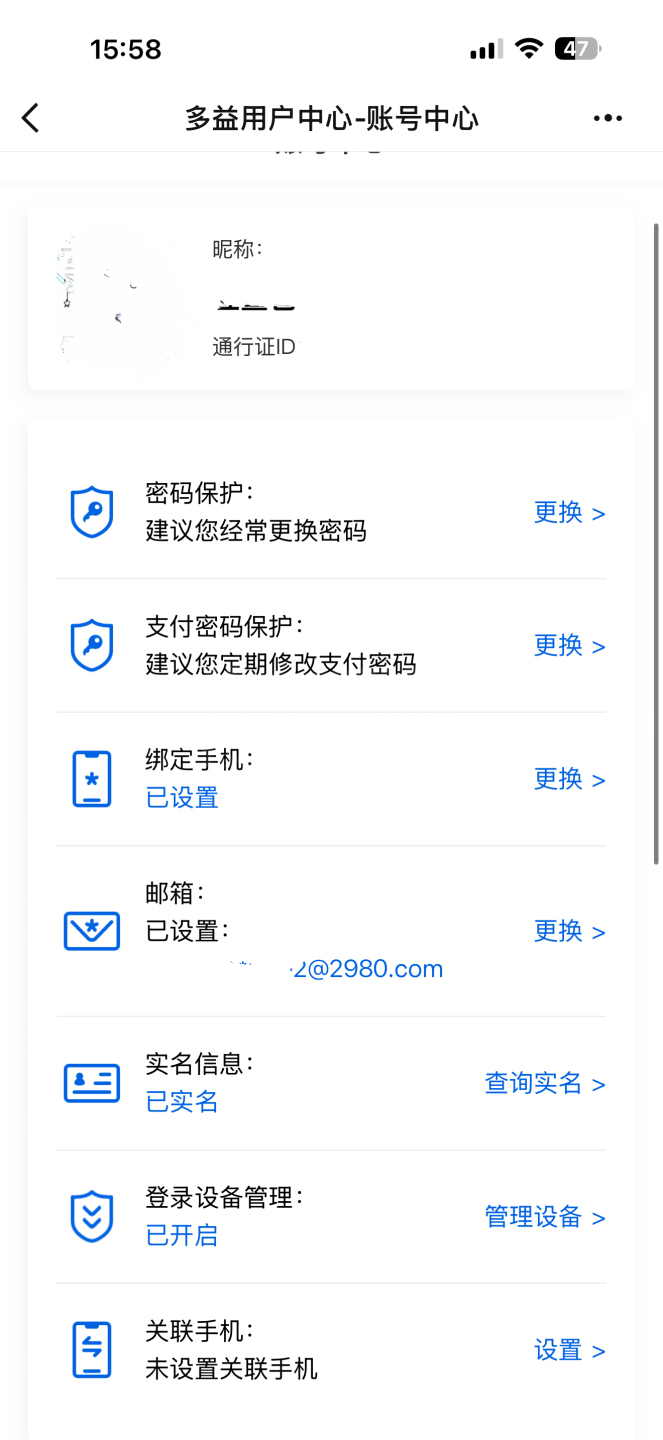Viewport: 663px width, 1440px height.
Task: Change the login password under 密码保护
Action: pos(569,513)
